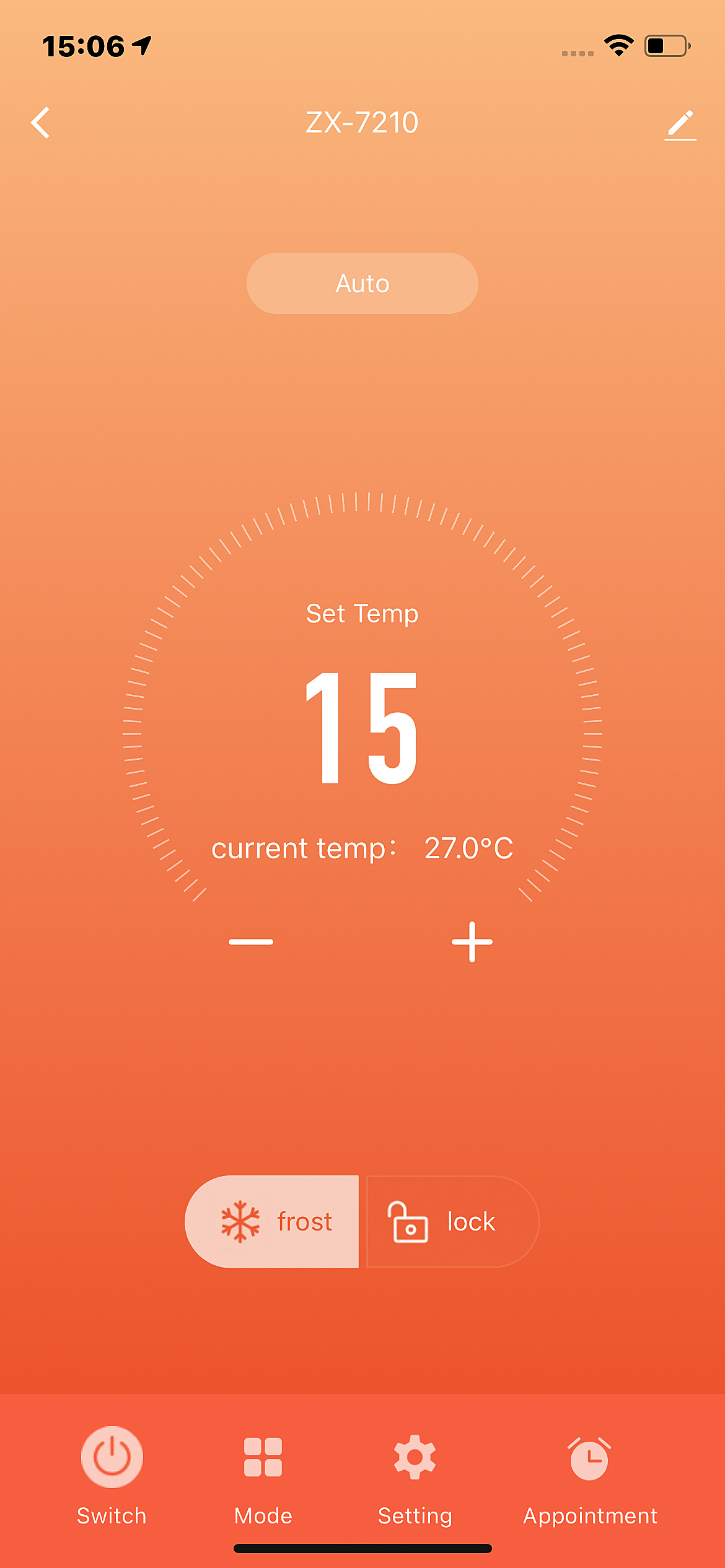Go back to the previous screen
Image resolution: width=725 pixels, height=1568 pixels.
coord(41,123)
